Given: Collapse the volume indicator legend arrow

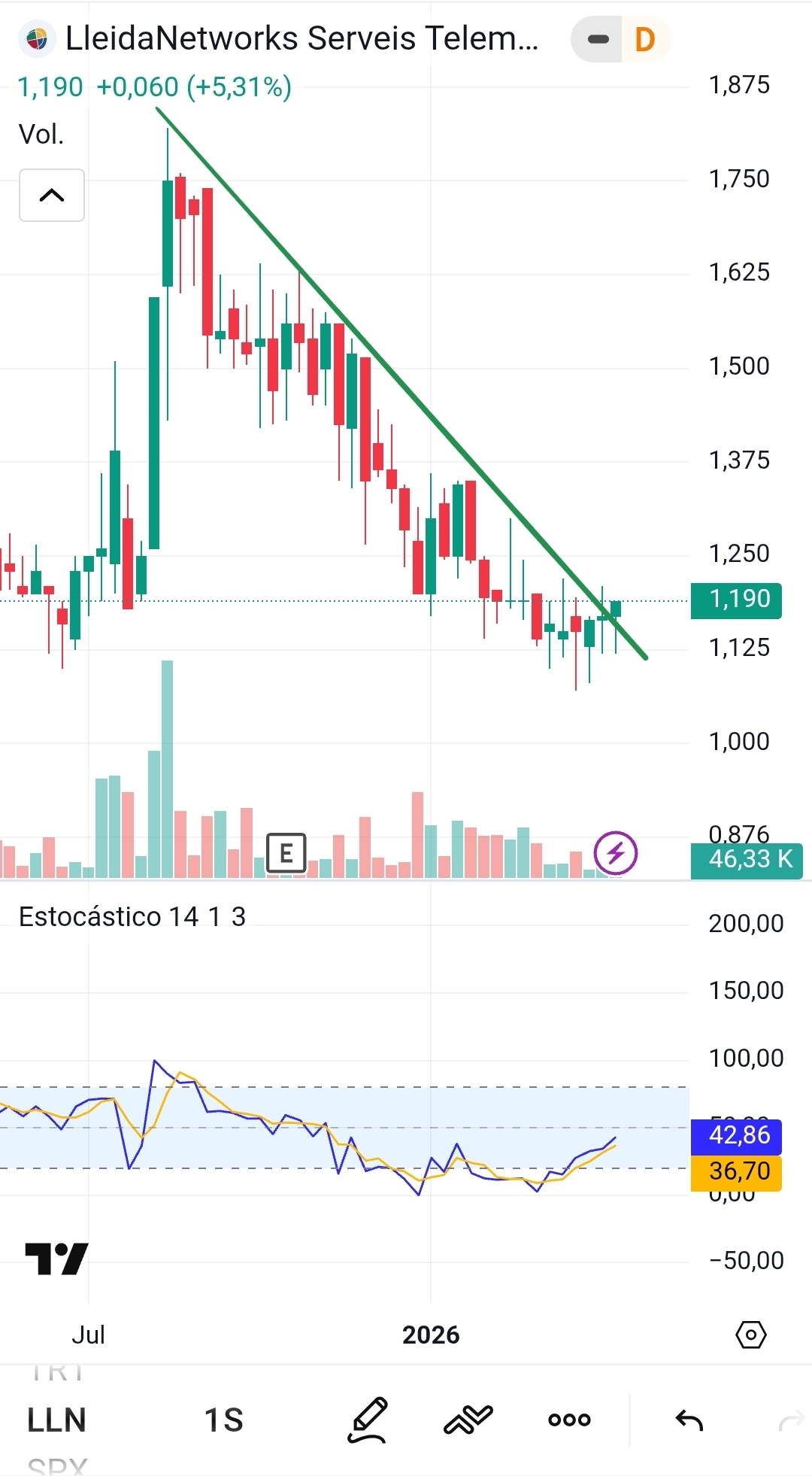Looking at the screenshot, I should 51,196.
